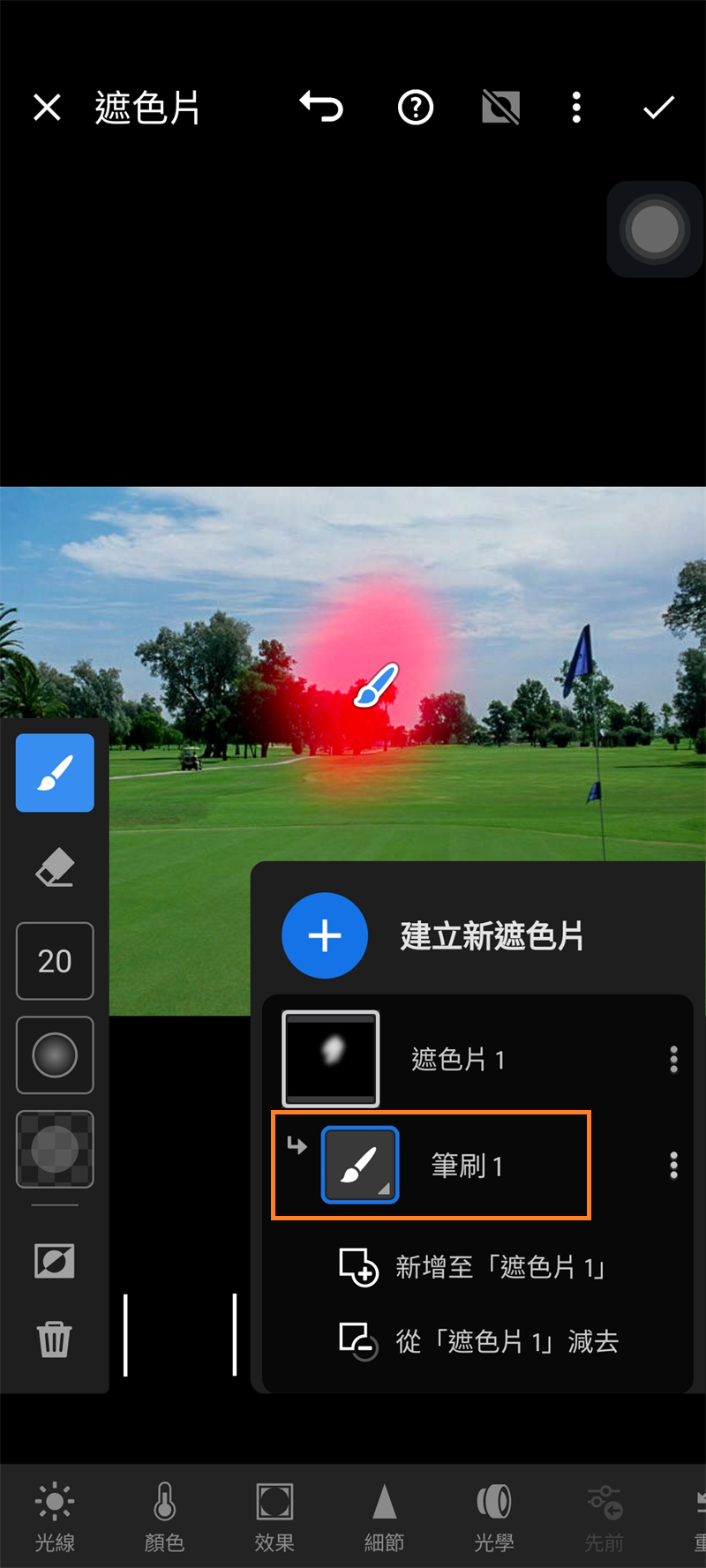
Task: Undo the last brush stroke
Action: click(321, 108)
